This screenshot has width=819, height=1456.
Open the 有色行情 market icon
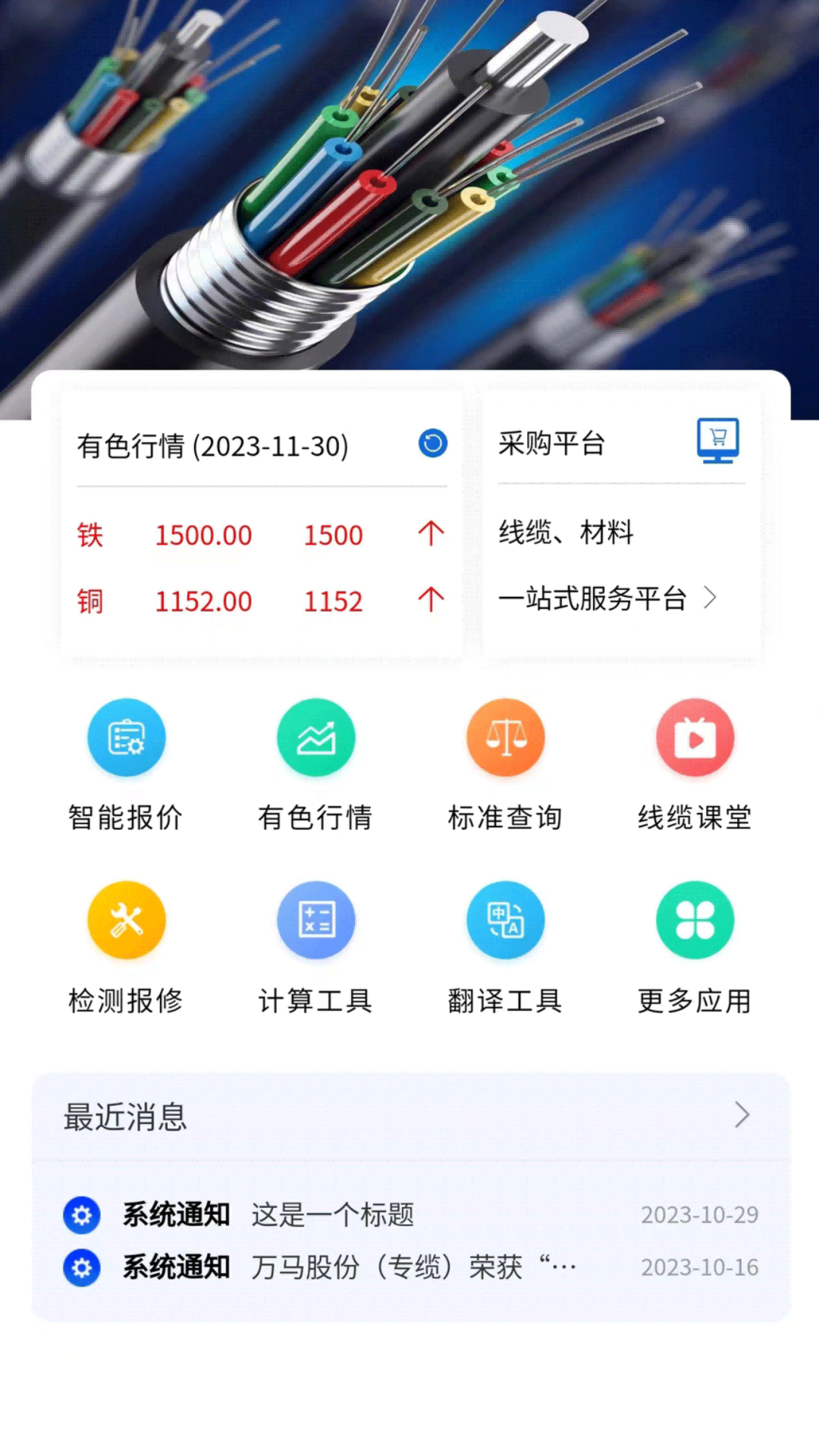315,738
